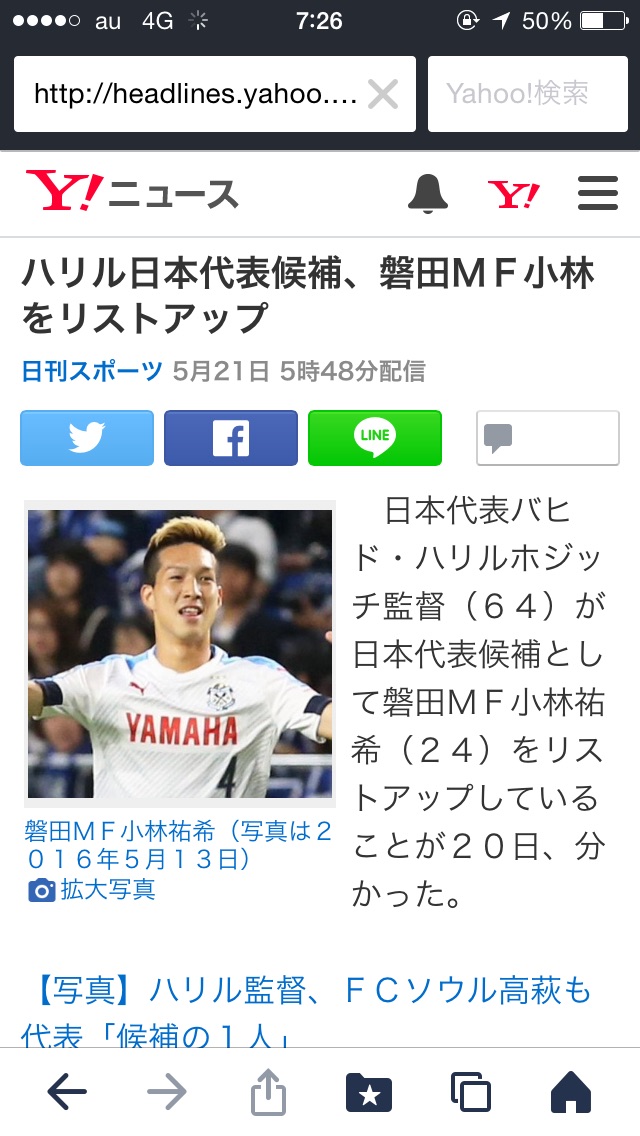Open the article comments button
This screenshot has width=640, height=1136.
click(547, 438)
